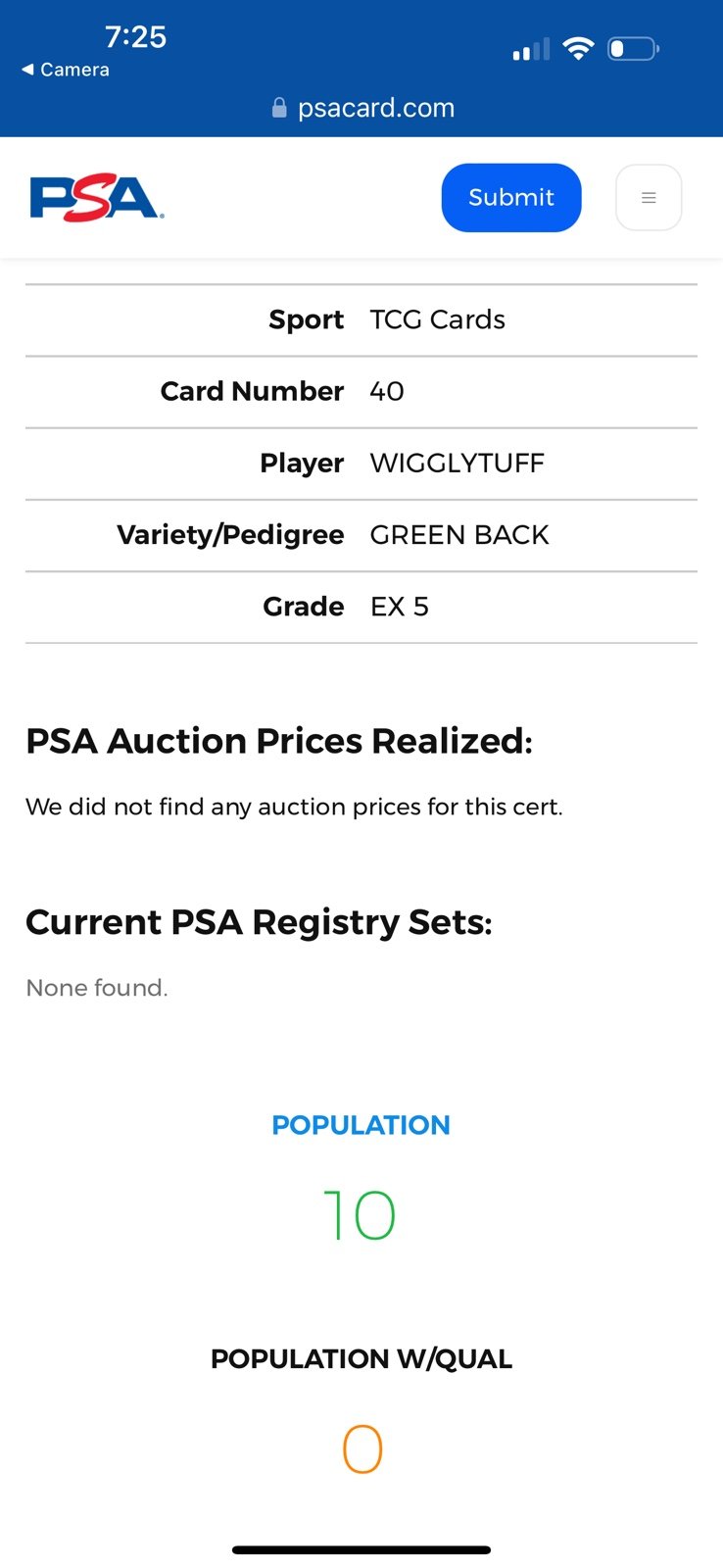723x1568 pixels.
Task: Open the hamburger navigation menu
Action: click(649, 198)
